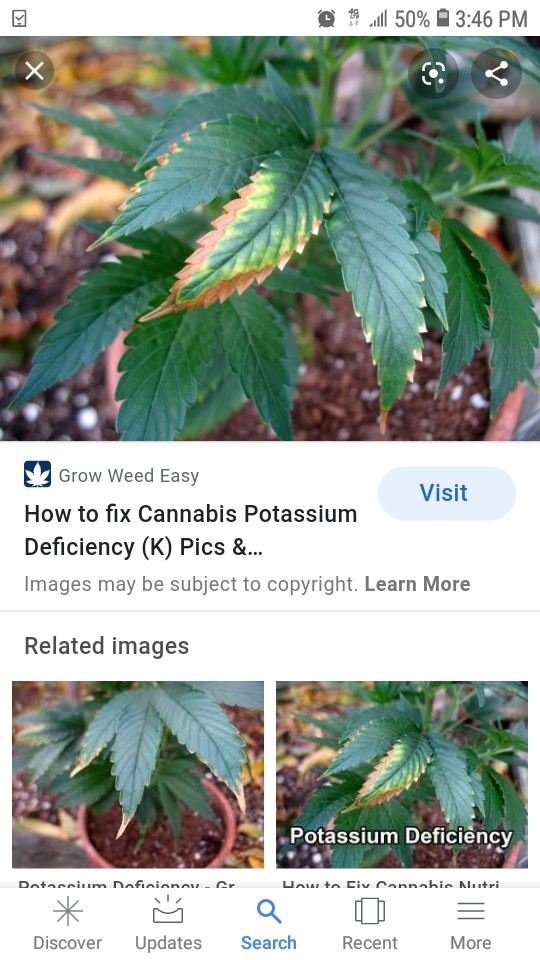Screen dimensions: 540x960
Task: Open the Potassium Deficiency article title
Action: pyautogui.click(x=190, y=530)
